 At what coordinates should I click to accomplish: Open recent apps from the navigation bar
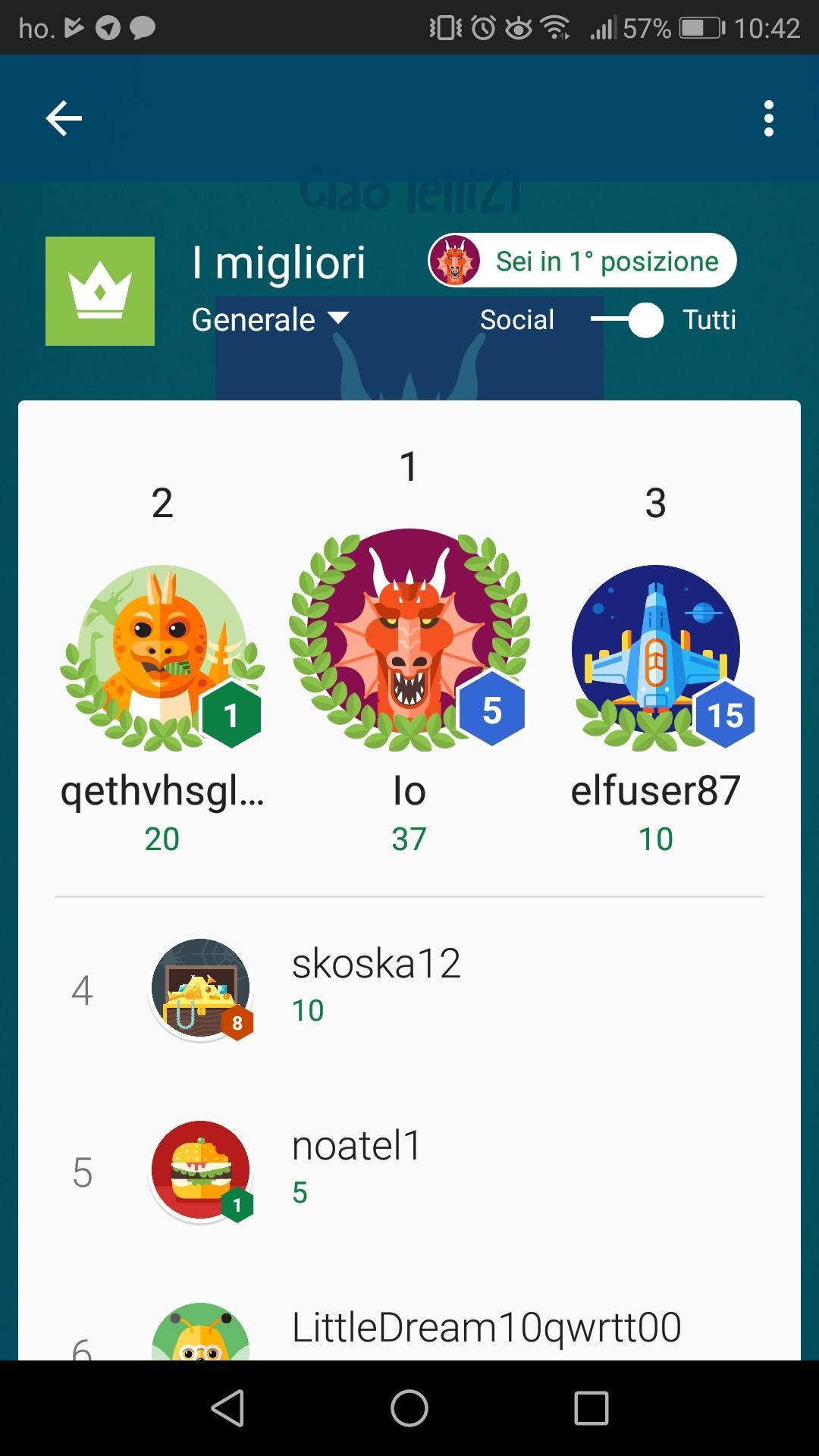(x=591, y=1408)
